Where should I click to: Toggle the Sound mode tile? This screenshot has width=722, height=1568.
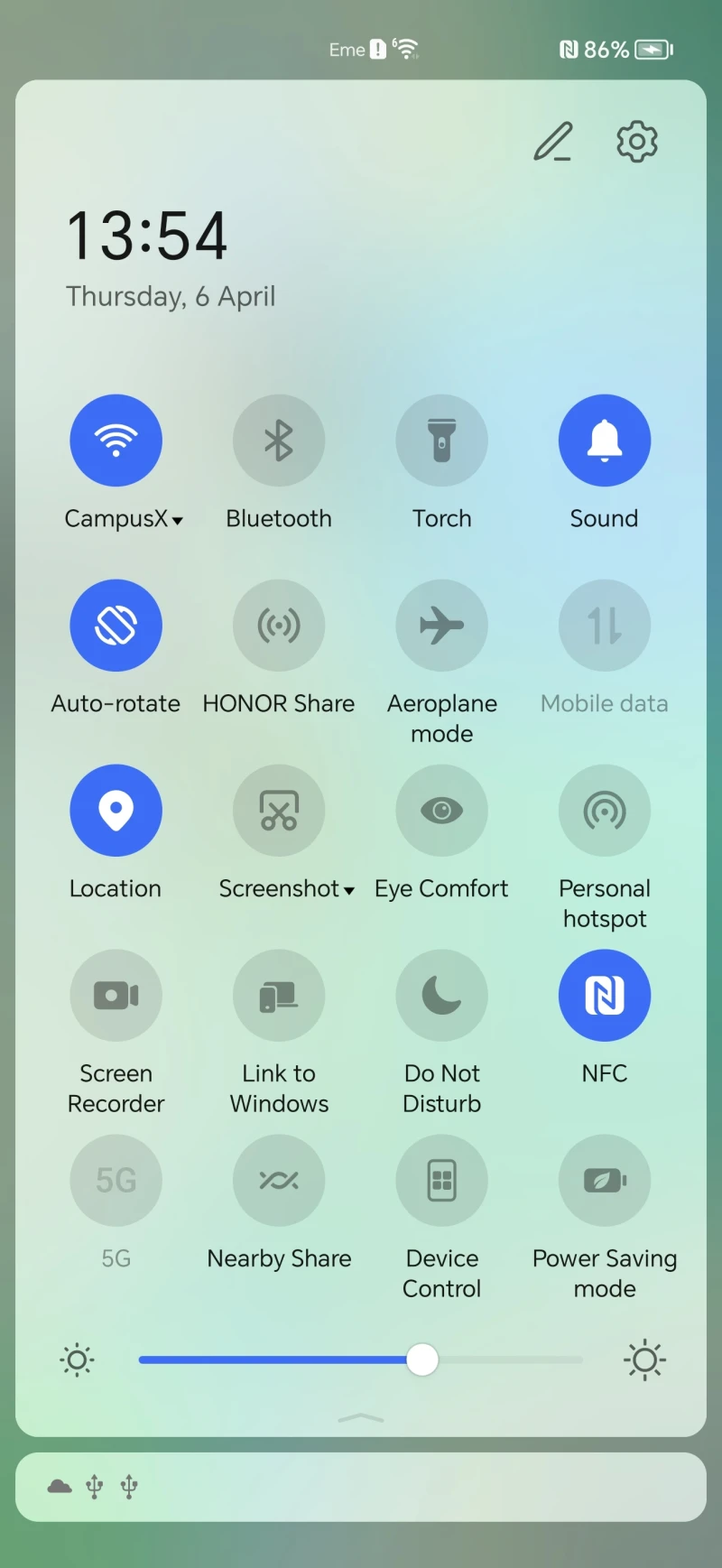(x=605, y=441)
